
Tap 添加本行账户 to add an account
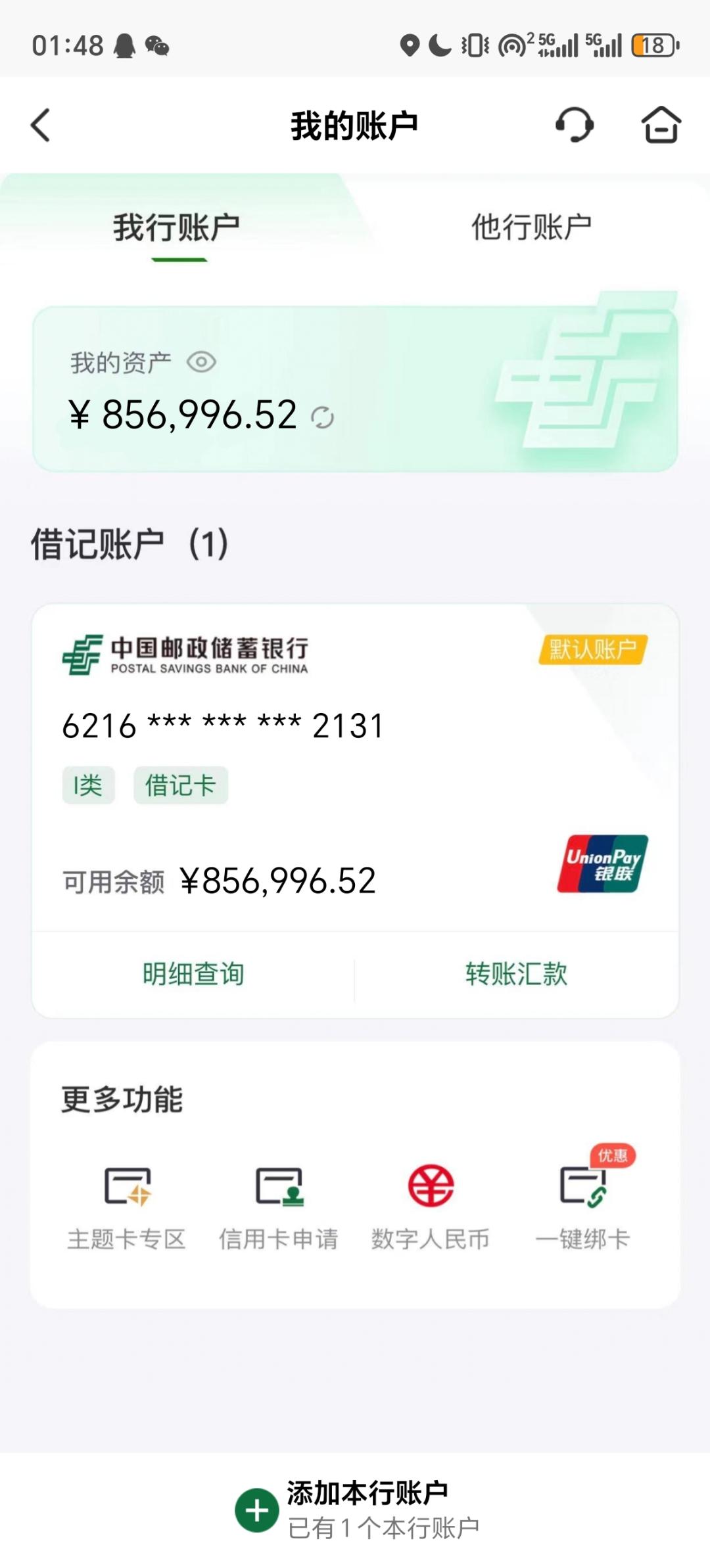(x=357, y=1510)
